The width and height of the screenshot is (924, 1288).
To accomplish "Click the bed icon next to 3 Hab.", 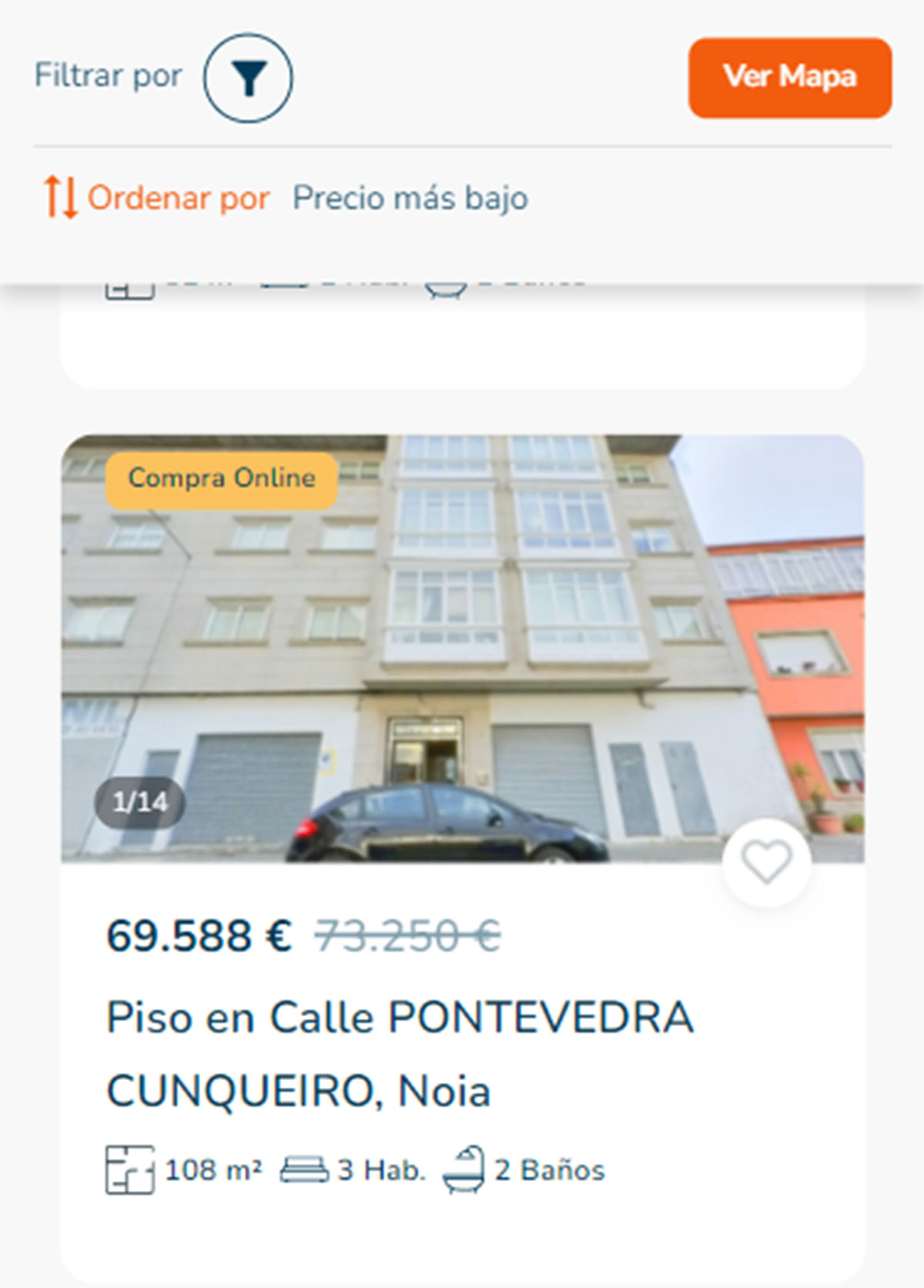I will click(x=303, y=1170).
